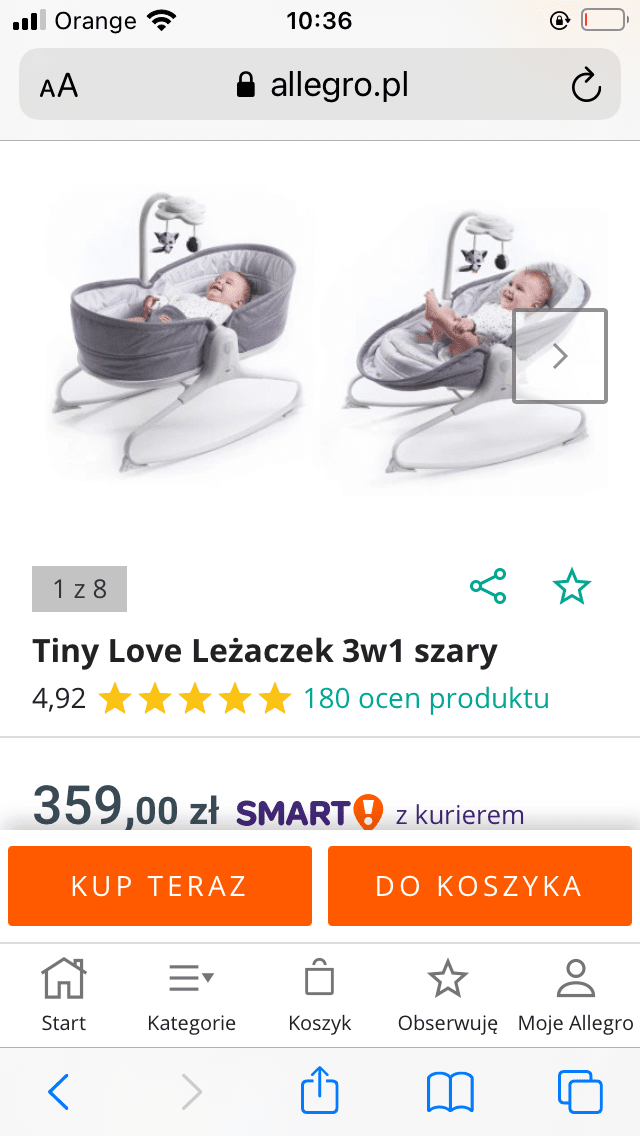
Task: Open the Moje Allegro tab
Action: (x=575, y=995)
